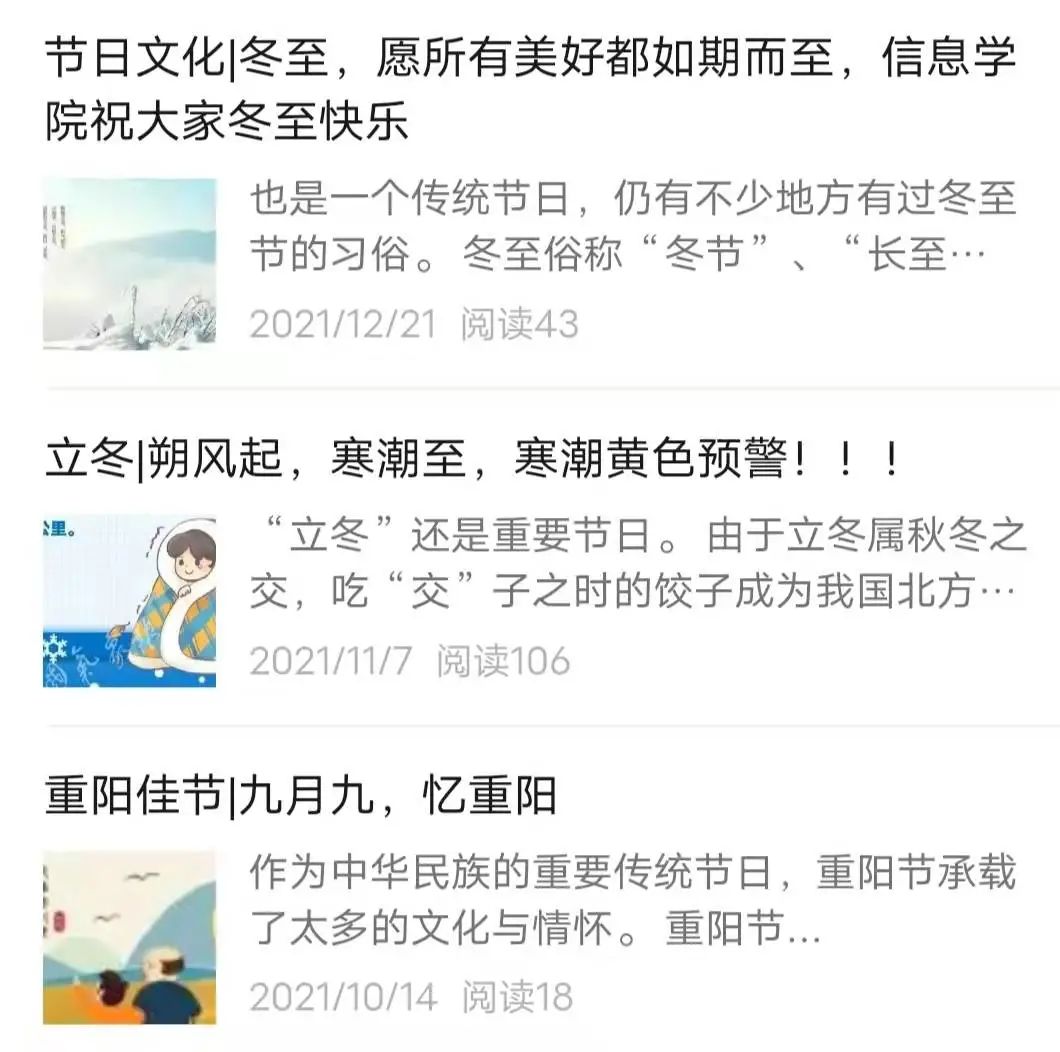Open the 冬至 festival culture article
Viewport: 1060px width, 1052px height.
(x=530, y=92)
